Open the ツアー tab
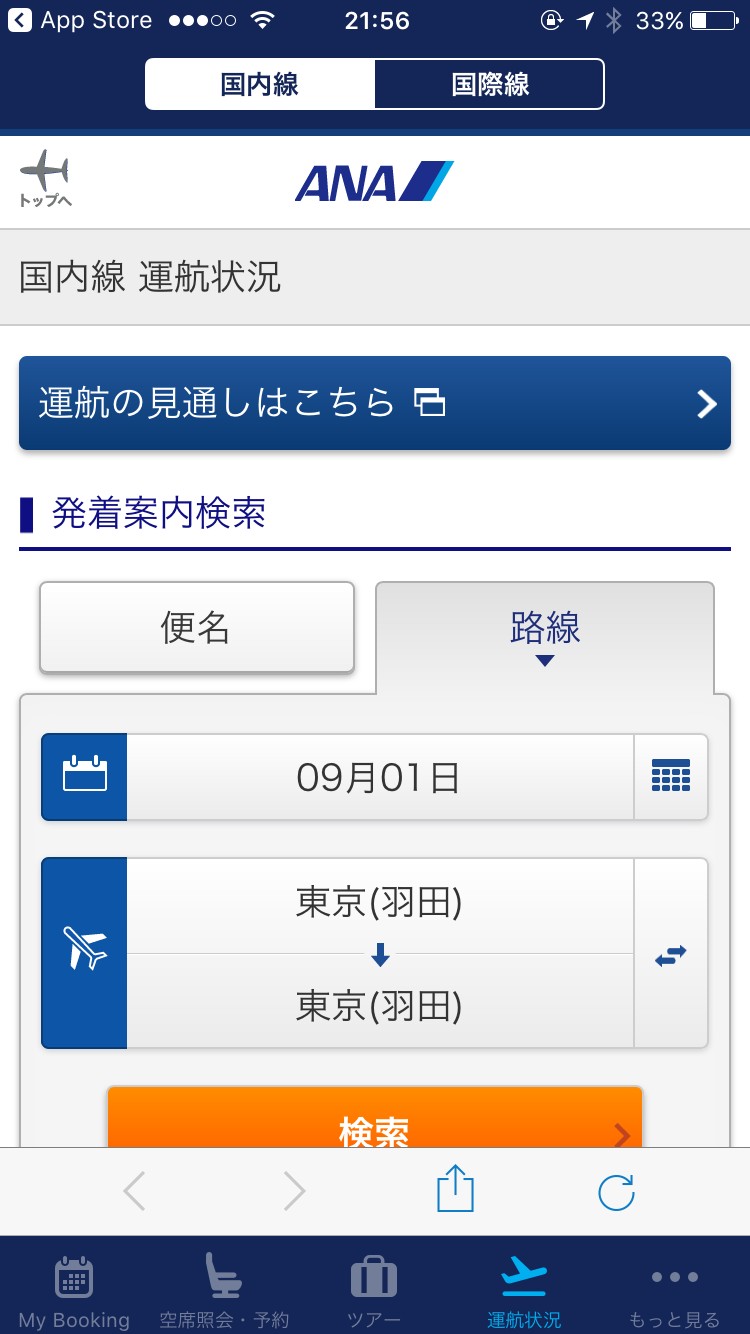Image resolution: width=750 pixels, height=1334 pixels. tap(374, 1291)
